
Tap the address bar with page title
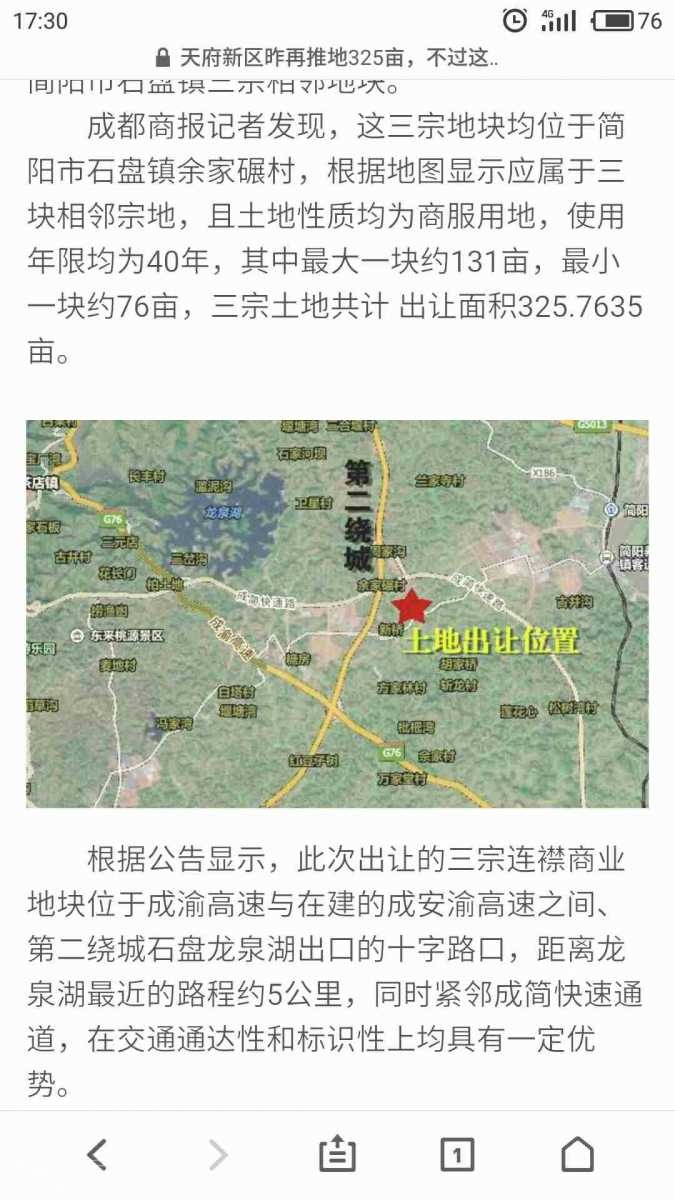coord(337,58)
